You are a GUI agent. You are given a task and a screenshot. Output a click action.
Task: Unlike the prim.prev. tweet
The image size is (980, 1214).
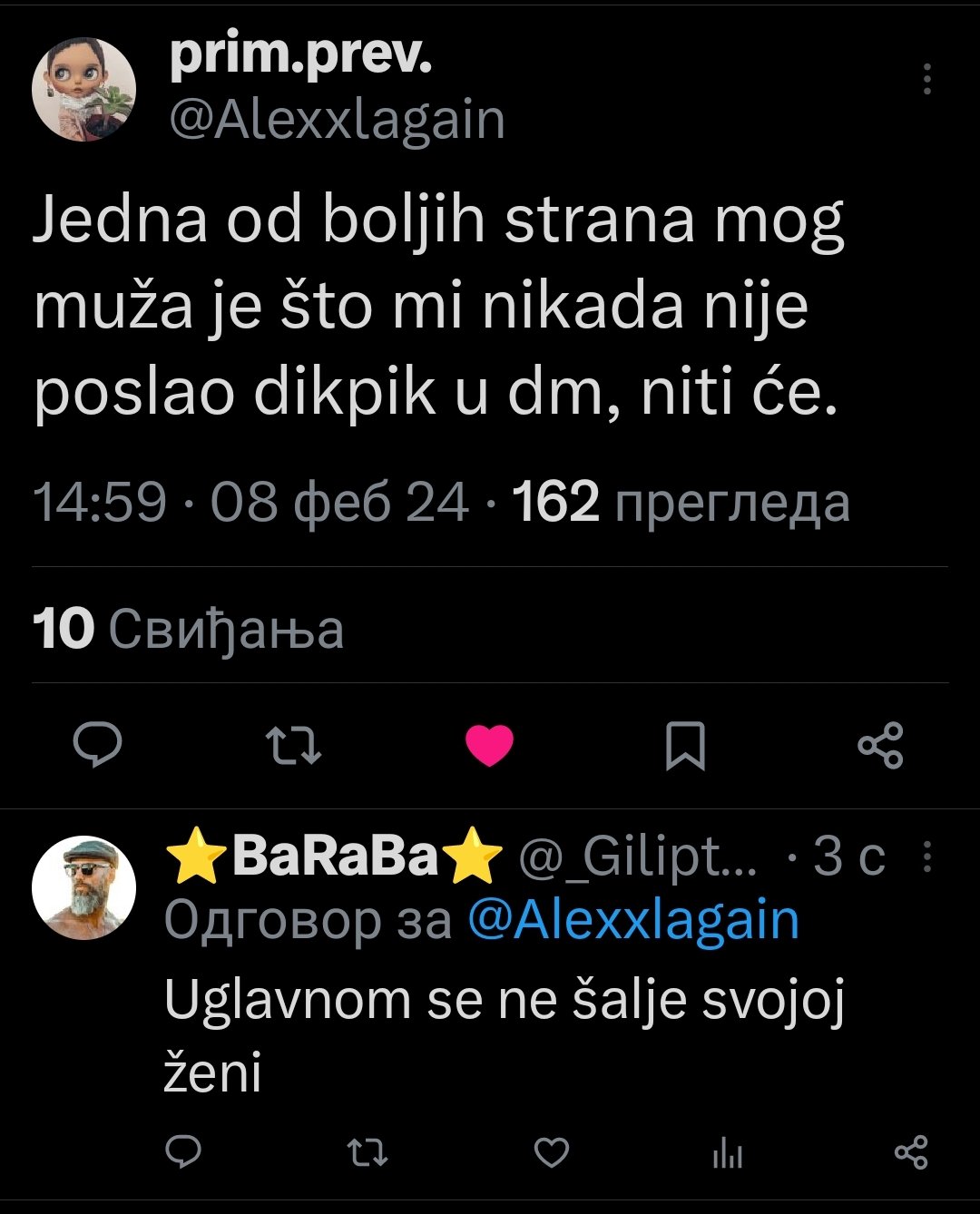[x=490, y=746]
